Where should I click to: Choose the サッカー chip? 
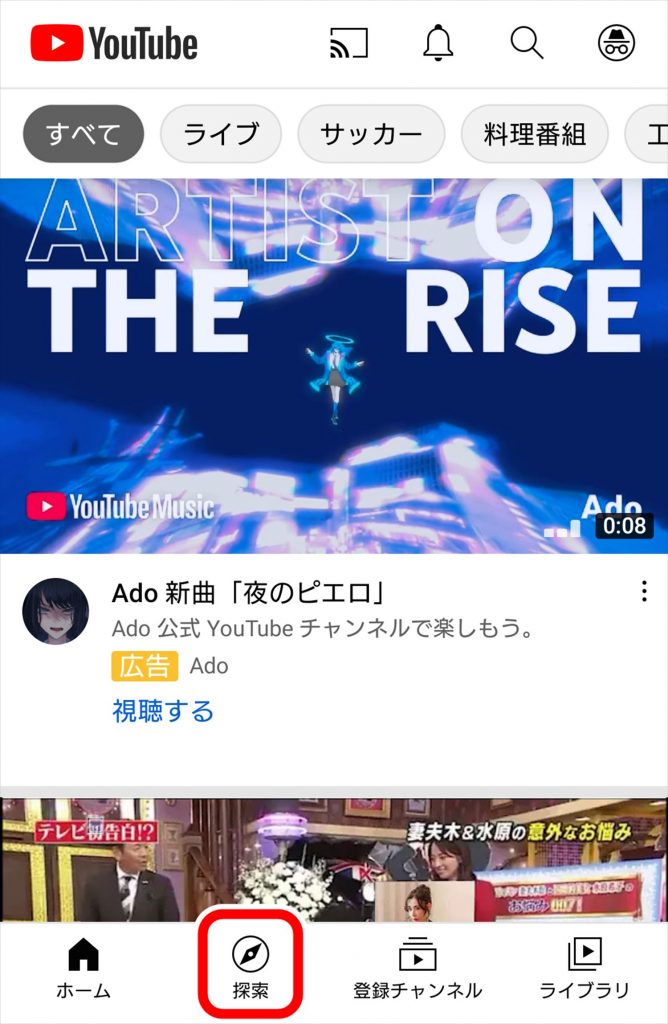[371, 134]
